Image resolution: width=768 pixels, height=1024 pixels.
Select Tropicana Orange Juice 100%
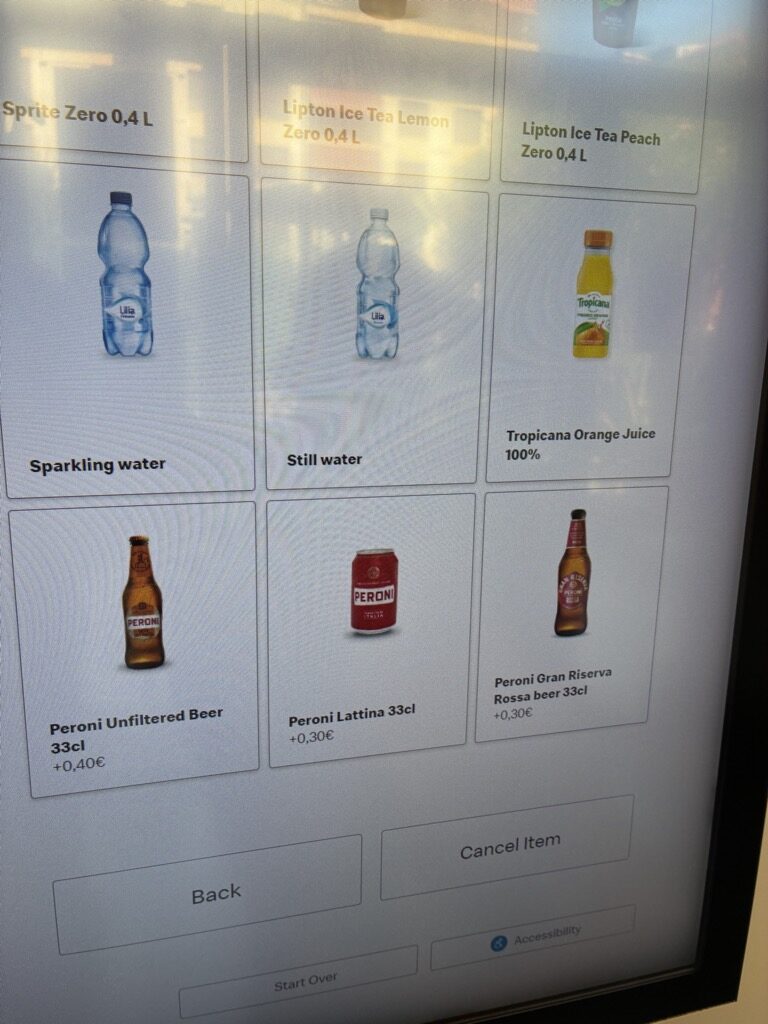[x=592, y=335]
